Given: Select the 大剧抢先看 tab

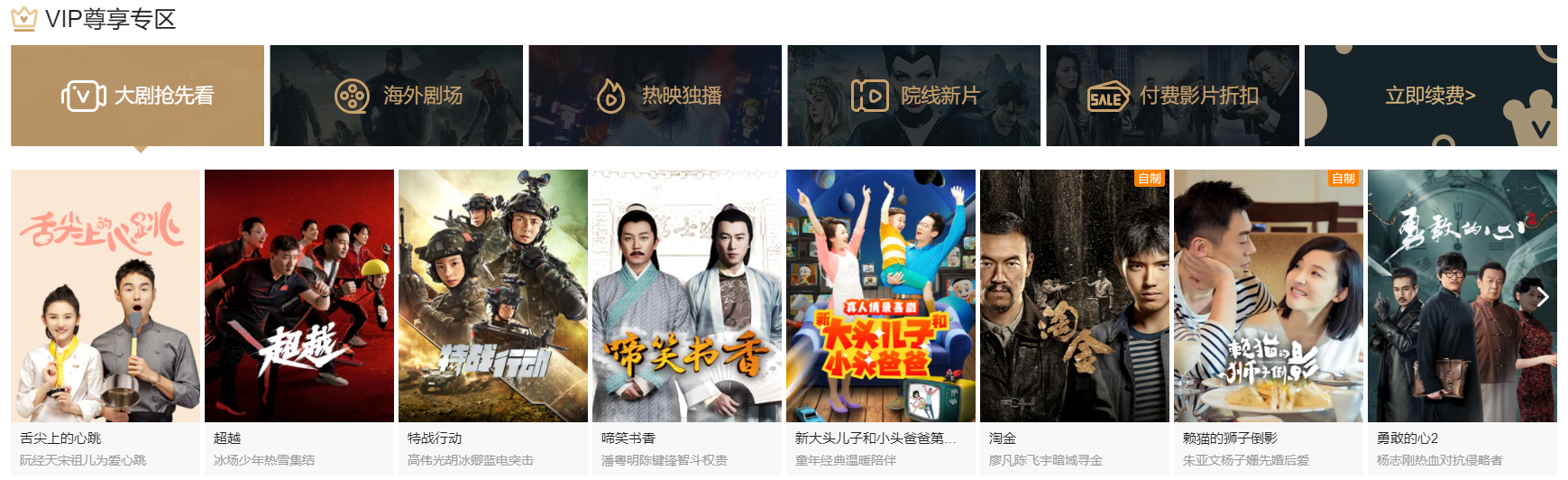Looking at the screenshot, I should (137, 96).
